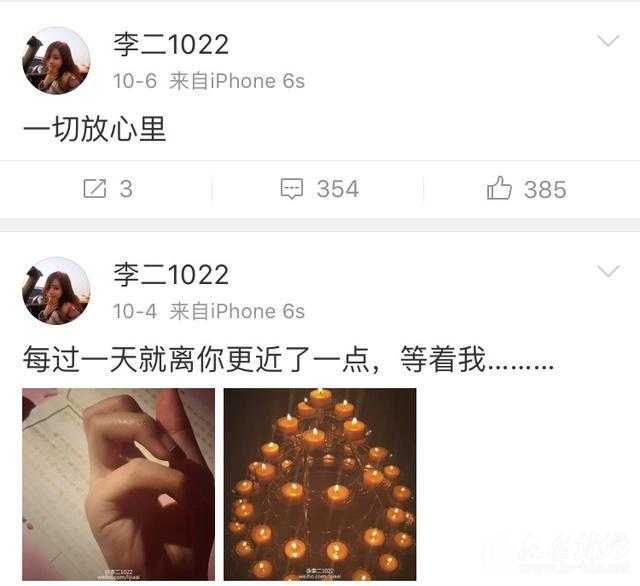
Task: View the candles photo in the 10-4 post
Action: [319, 484]
